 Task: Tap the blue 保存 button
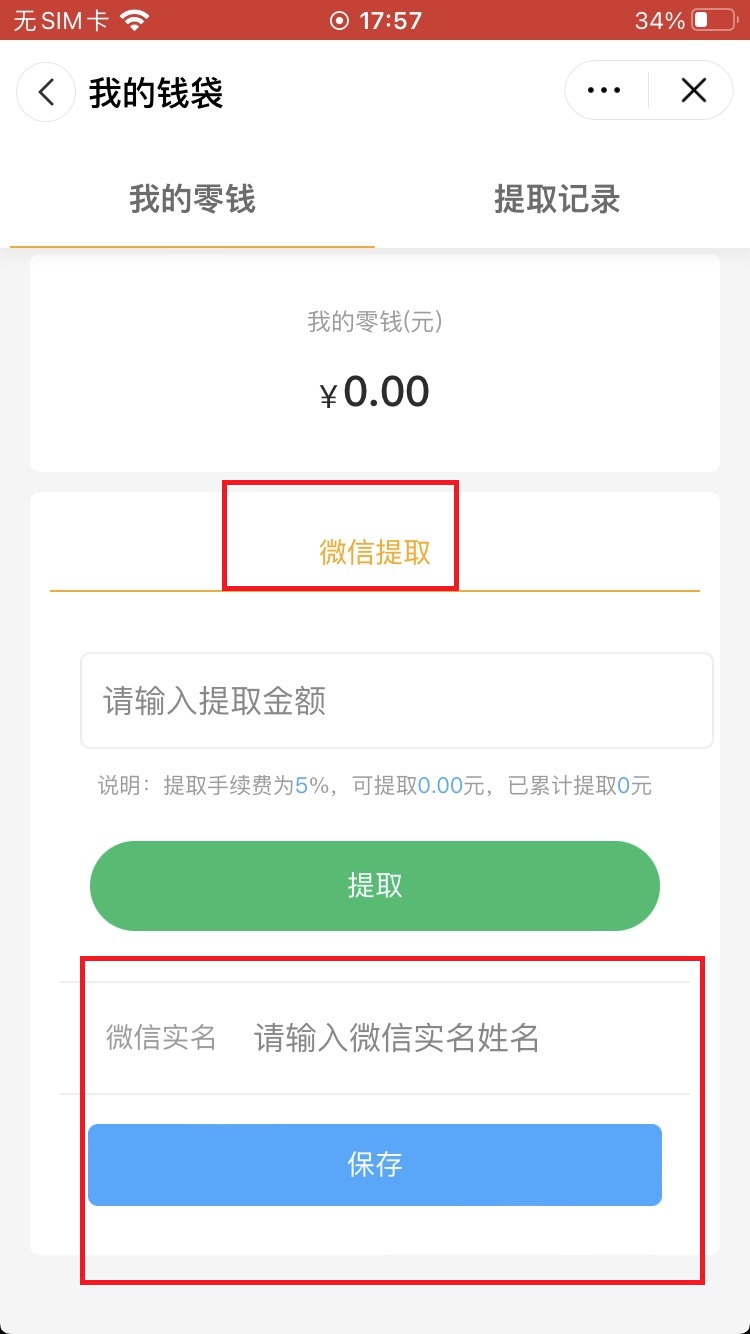coord(375,1165)
